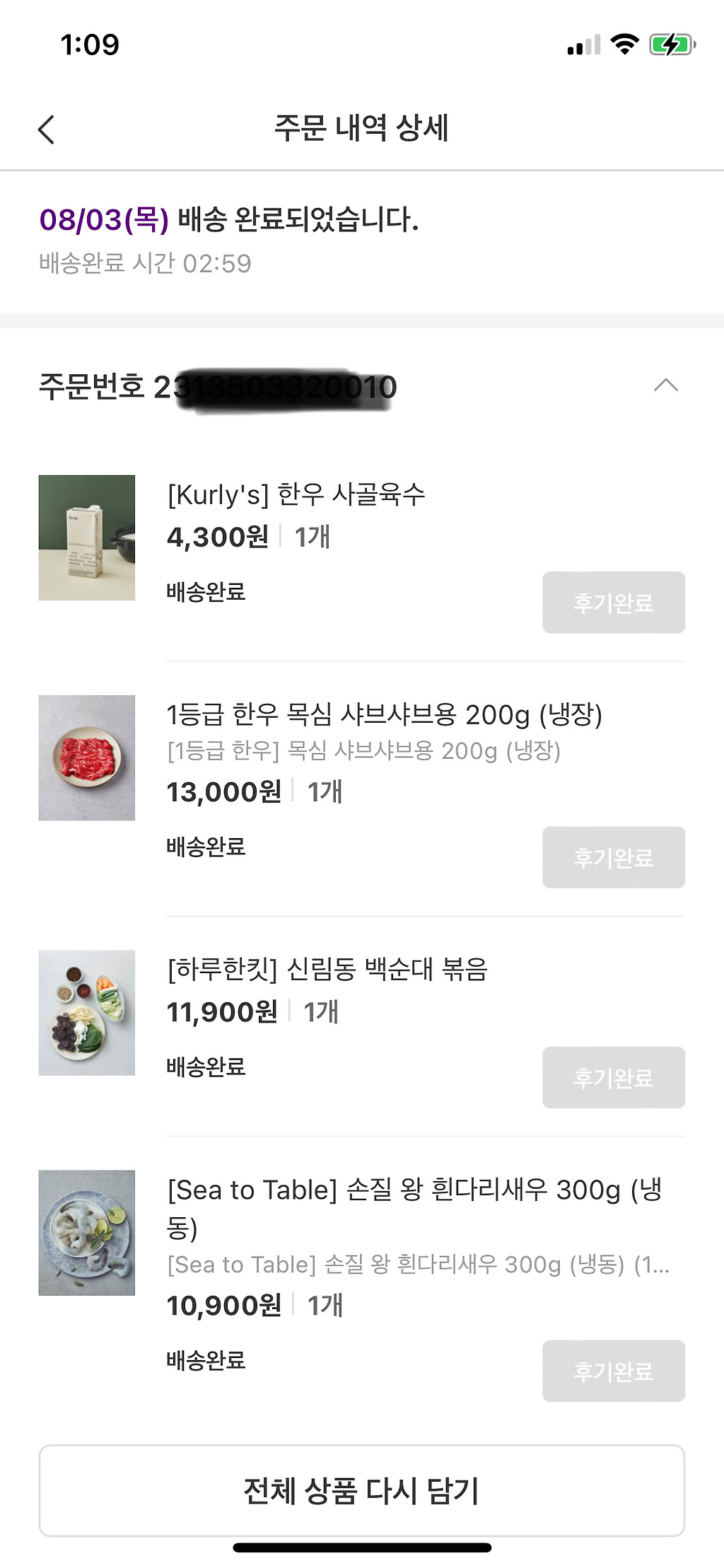Tap 후기완료 for 신림동 백순대 볶음

(x=613, y=1077)
